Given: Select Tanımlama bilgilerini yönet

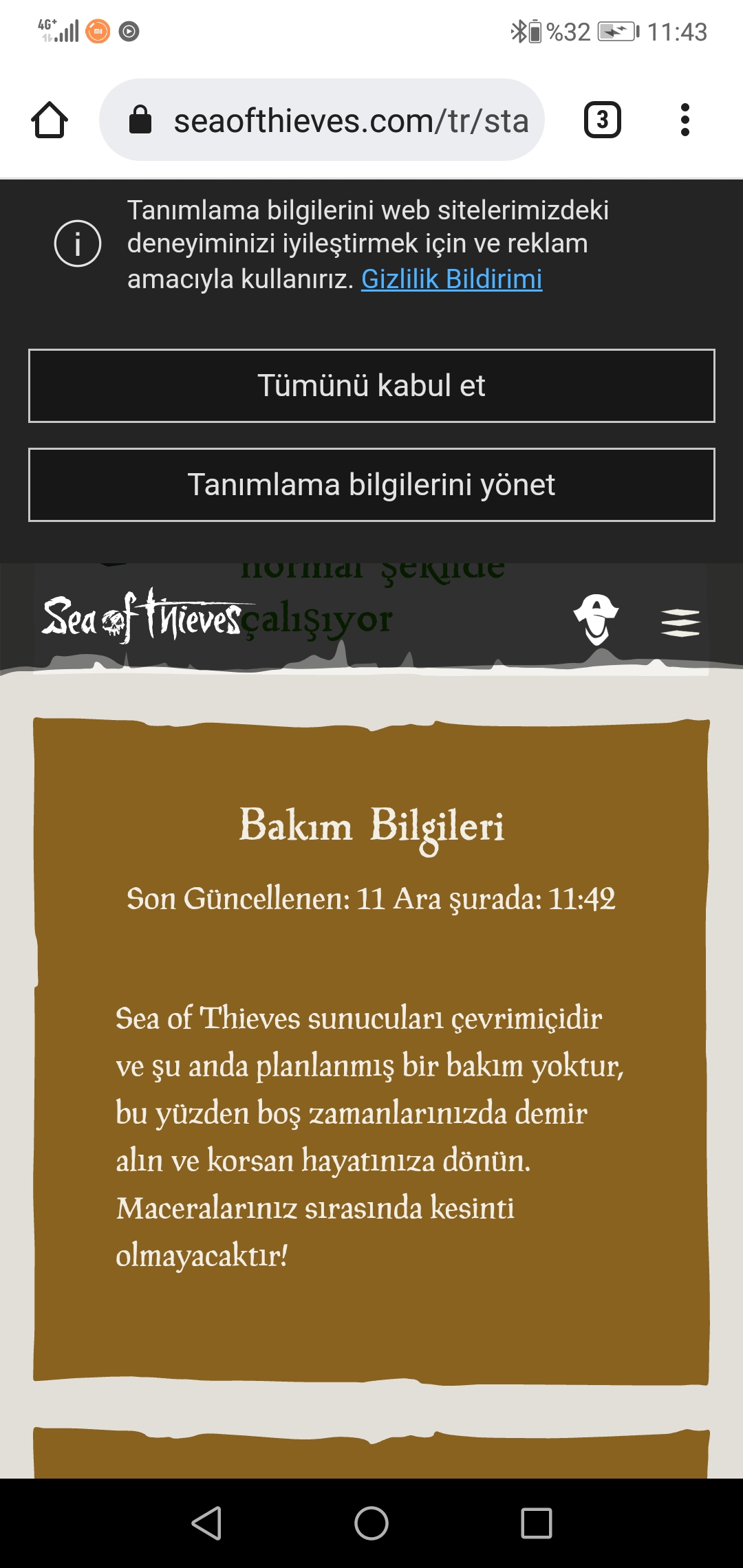Looking at the screenshot, I should tap(371, 485).
